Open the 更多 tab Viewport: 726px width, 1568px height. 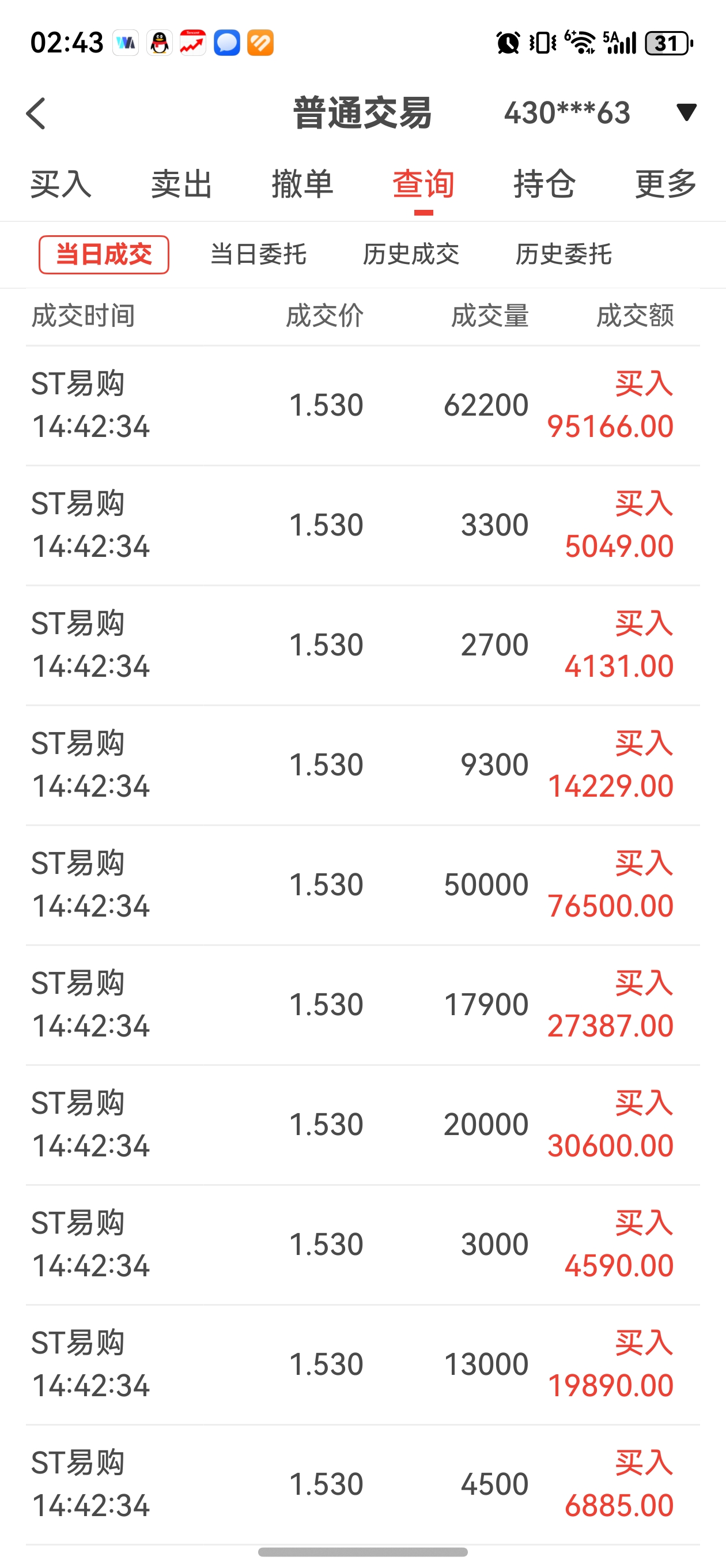click(665, 184)
